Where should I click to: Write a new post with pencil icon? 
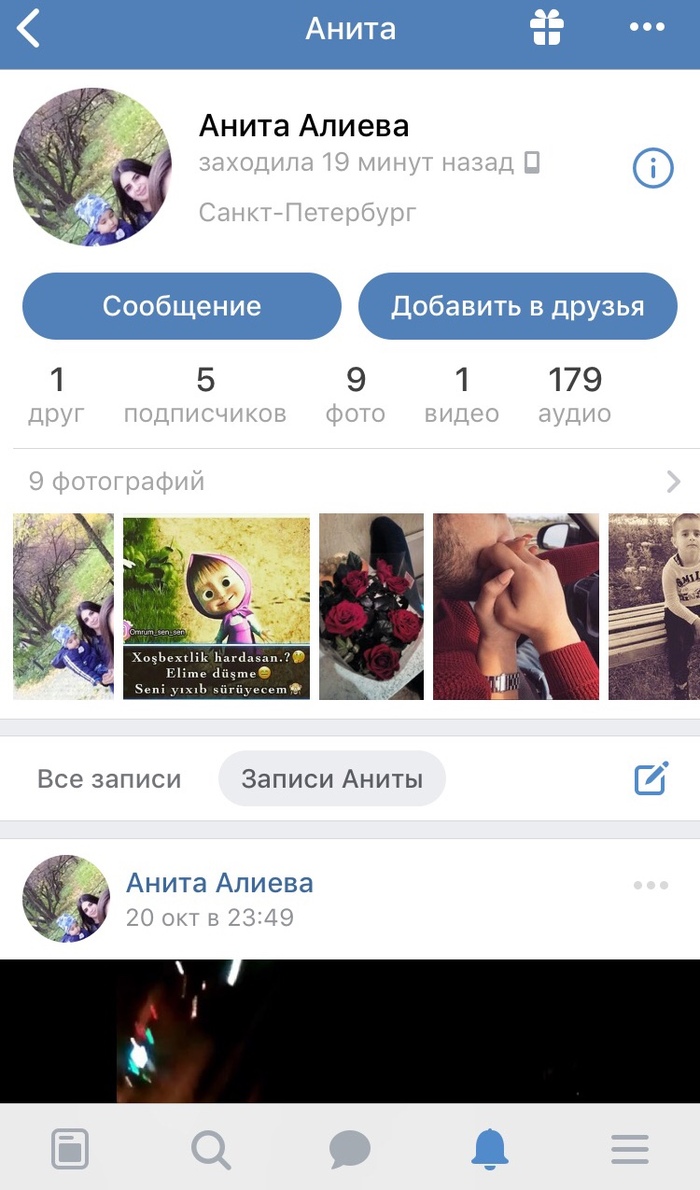coord(651,778)
